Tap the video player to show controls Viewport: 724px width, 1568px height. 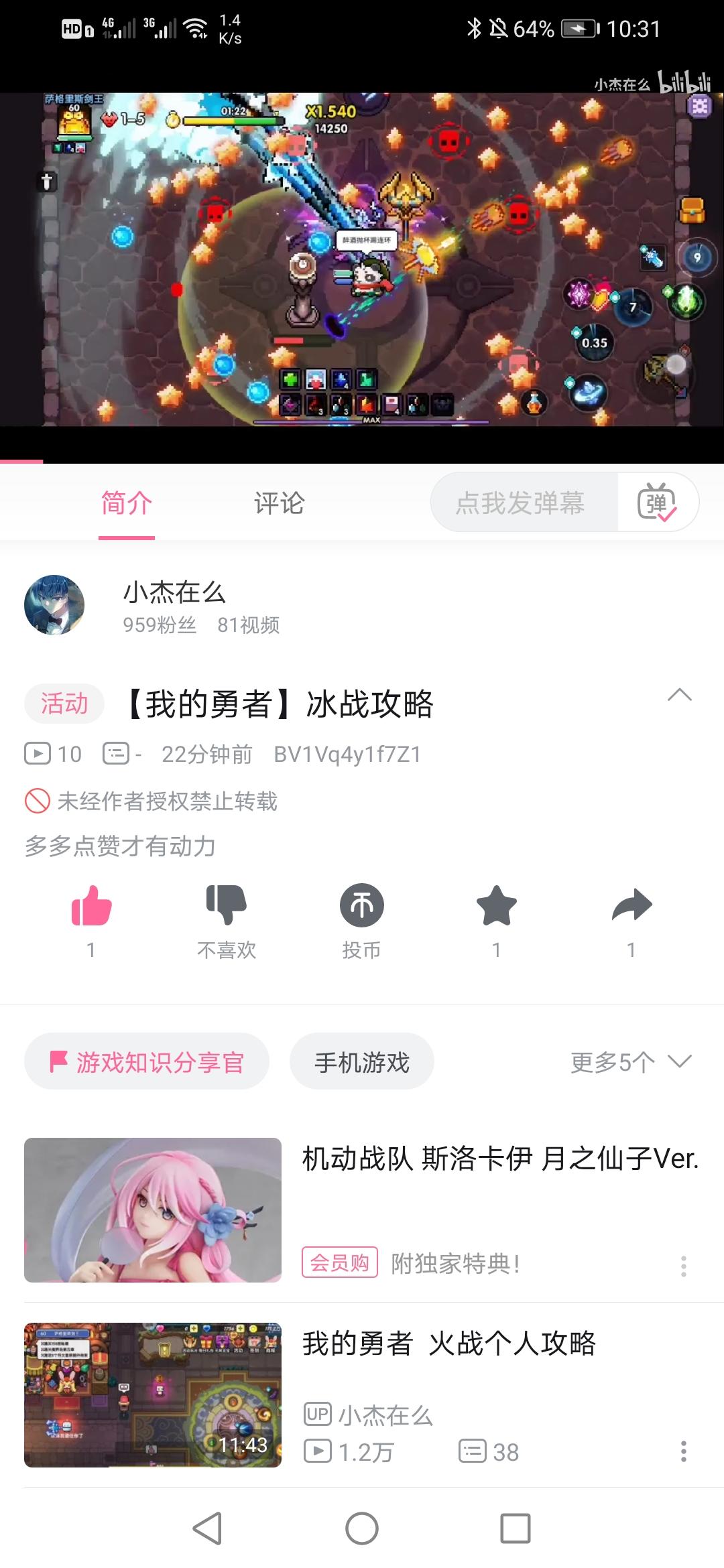click(x=362, y=260)
